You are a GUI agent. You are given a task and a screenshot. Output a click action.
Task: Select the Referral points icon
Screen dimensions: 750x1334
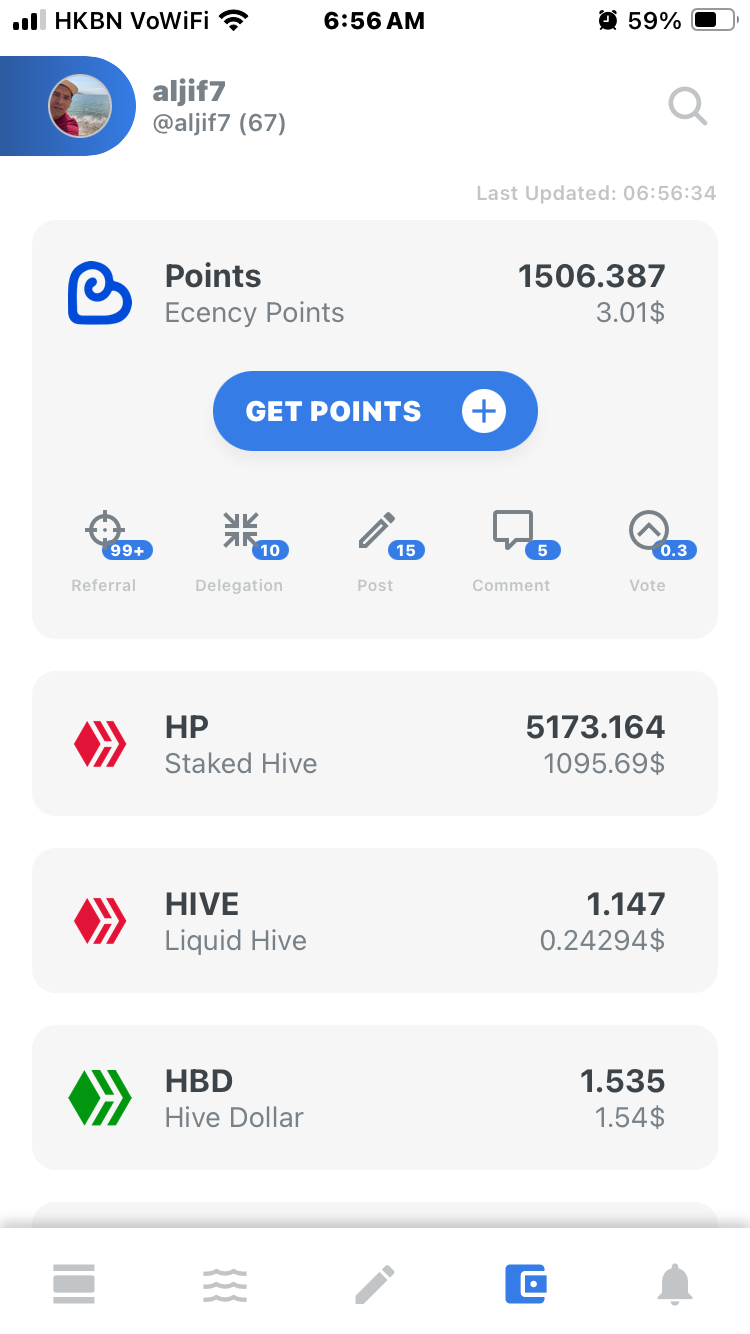(x=106, y=531)
